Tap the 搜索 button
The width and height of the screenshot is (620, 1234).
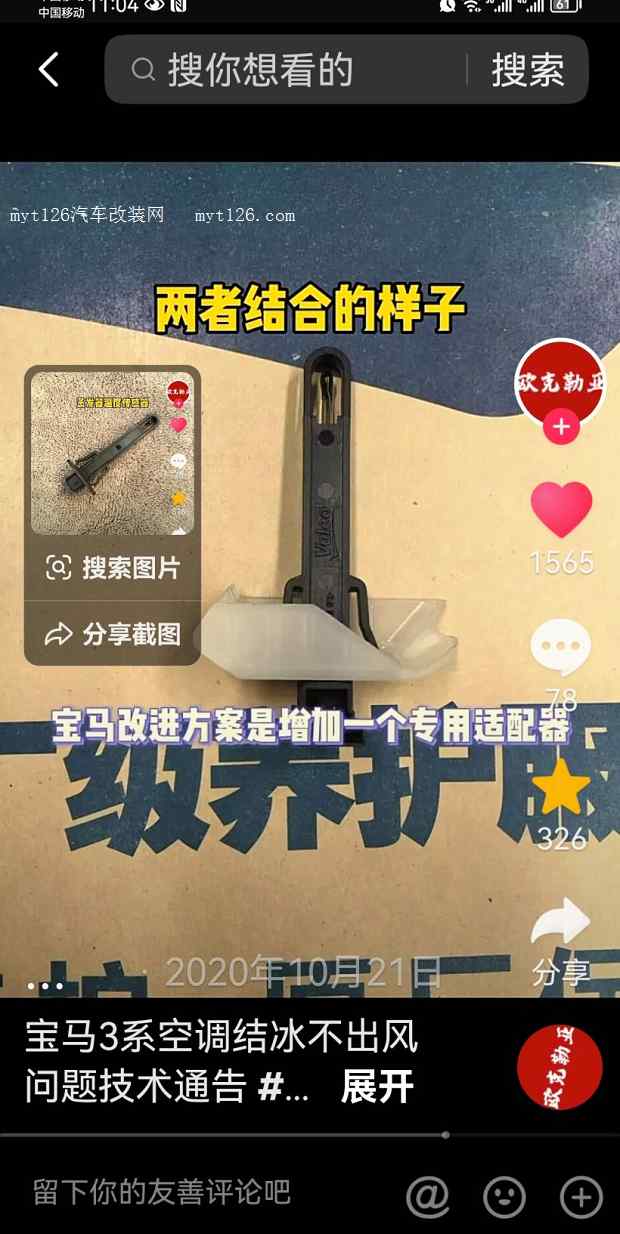pyautogui.click(x=528, y=70)
